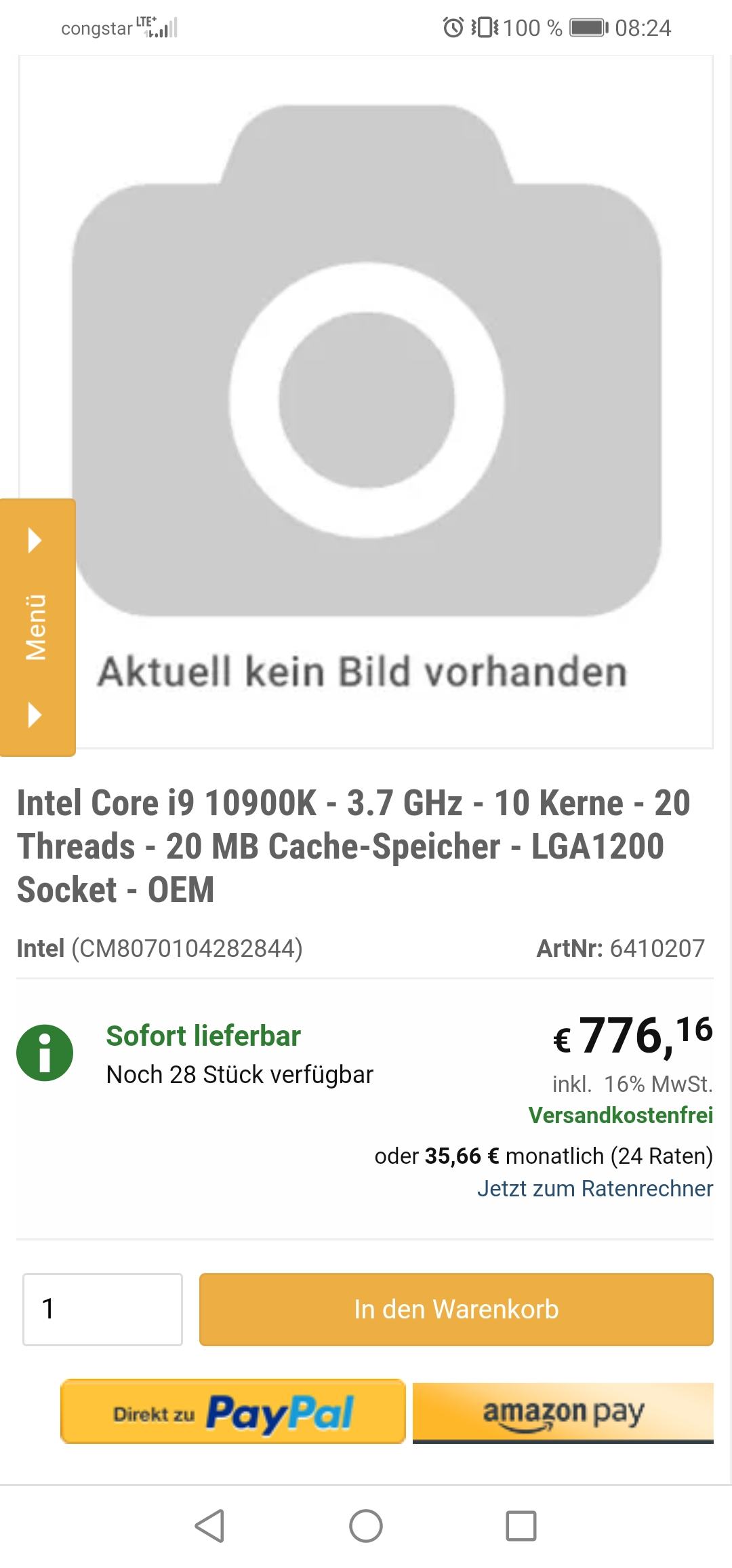Screen dimensions: 732x1568
Task: Tap the green availability info icon
Action: [45, 1053]
